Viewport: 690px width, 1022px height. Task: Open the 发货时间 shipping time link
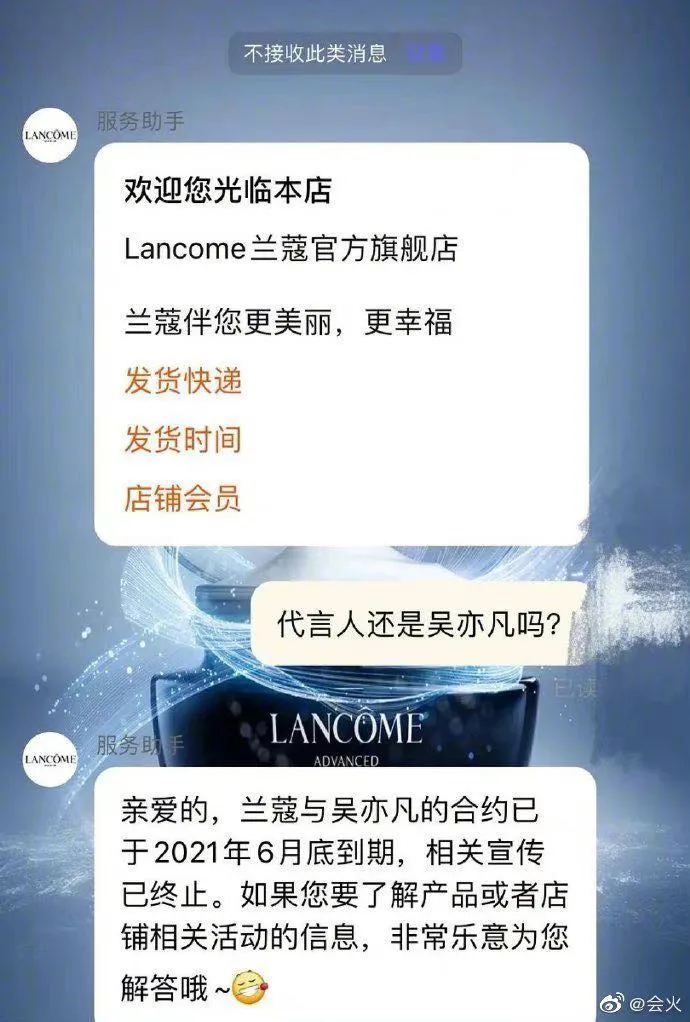pyautogui.click(x=183, y=439)
